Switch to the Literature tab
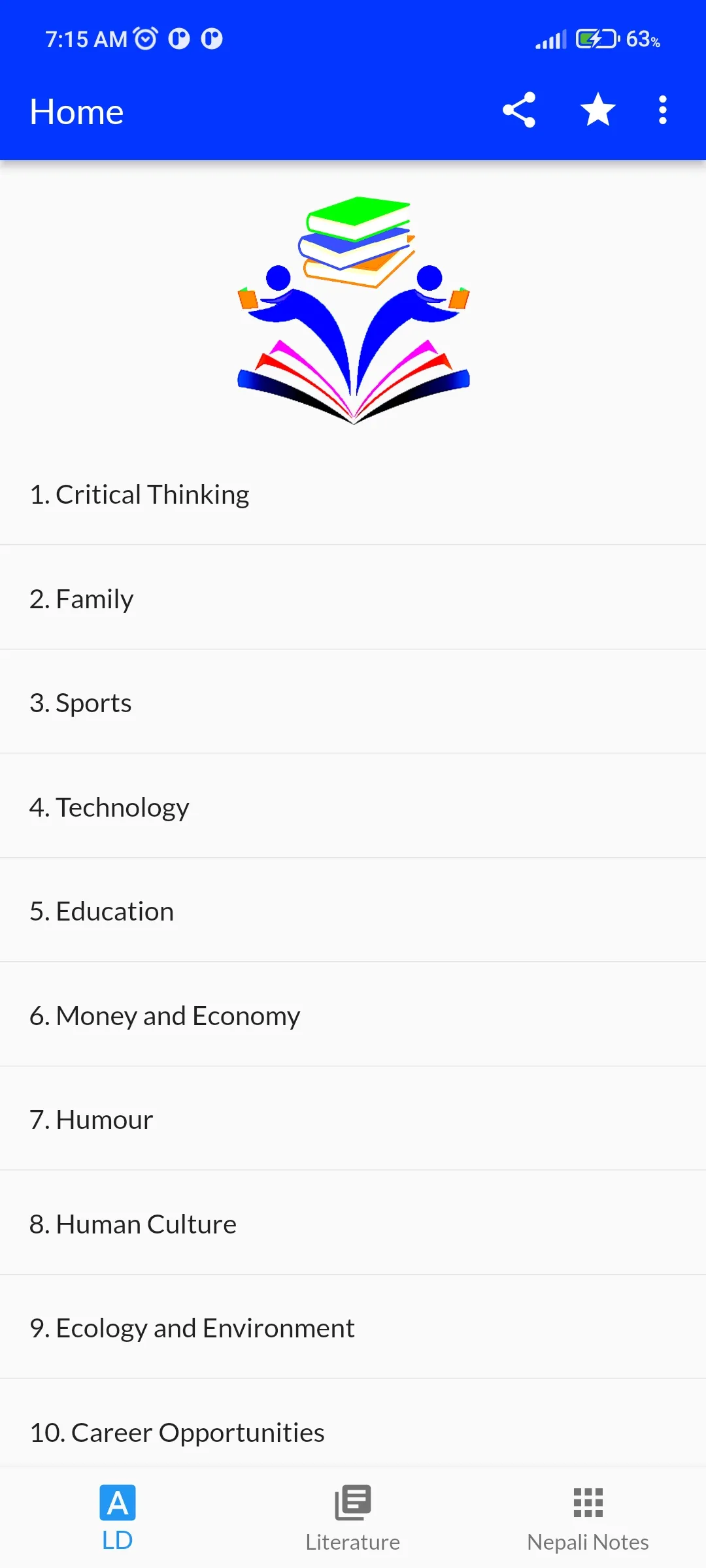 [353, 1518]
